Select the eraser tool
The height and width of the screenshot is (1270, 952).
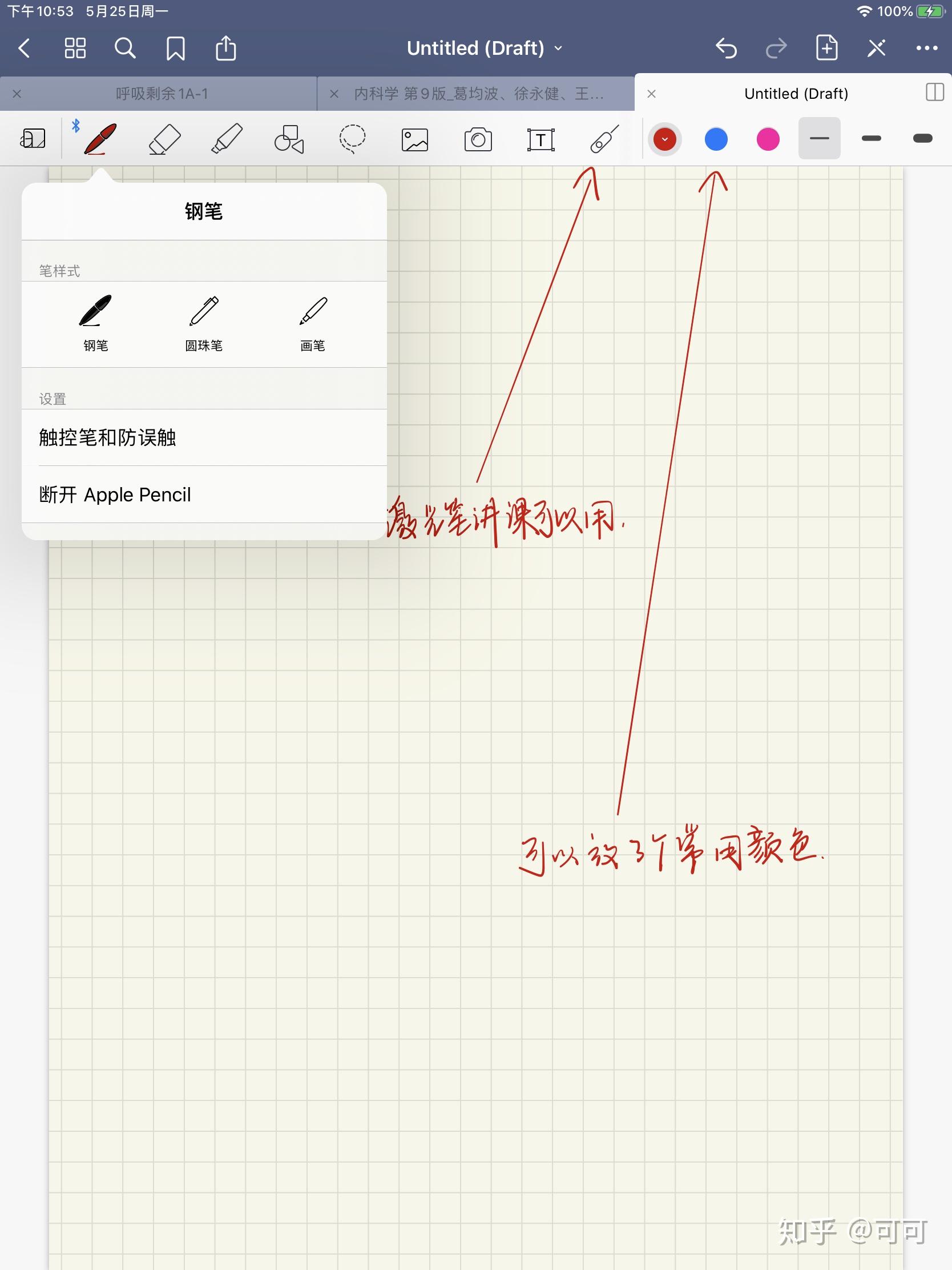[x=164, y=139]
